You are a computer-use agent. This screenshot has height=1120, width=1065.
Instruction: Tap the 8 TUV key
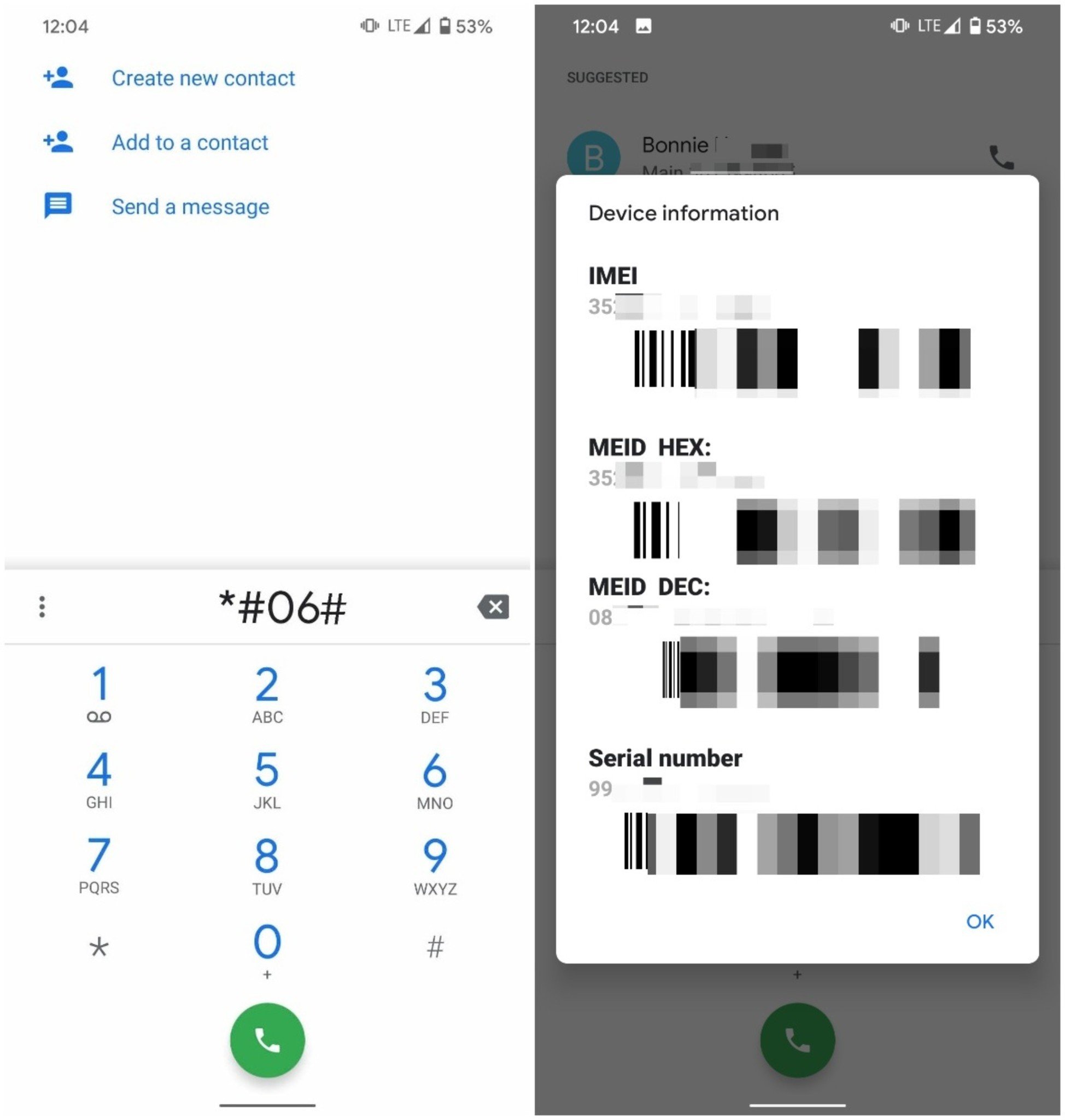coord(267,864)
